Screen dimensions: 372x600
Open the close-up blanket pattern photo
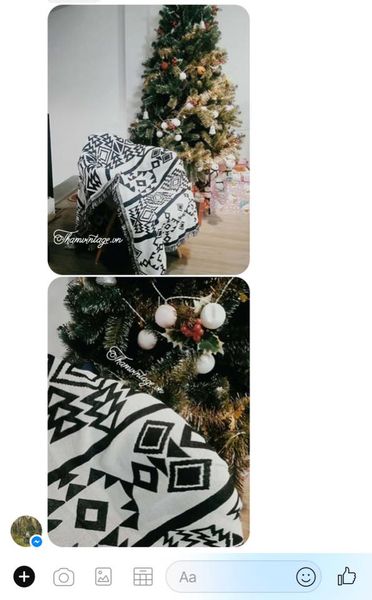tap(148, 412)
